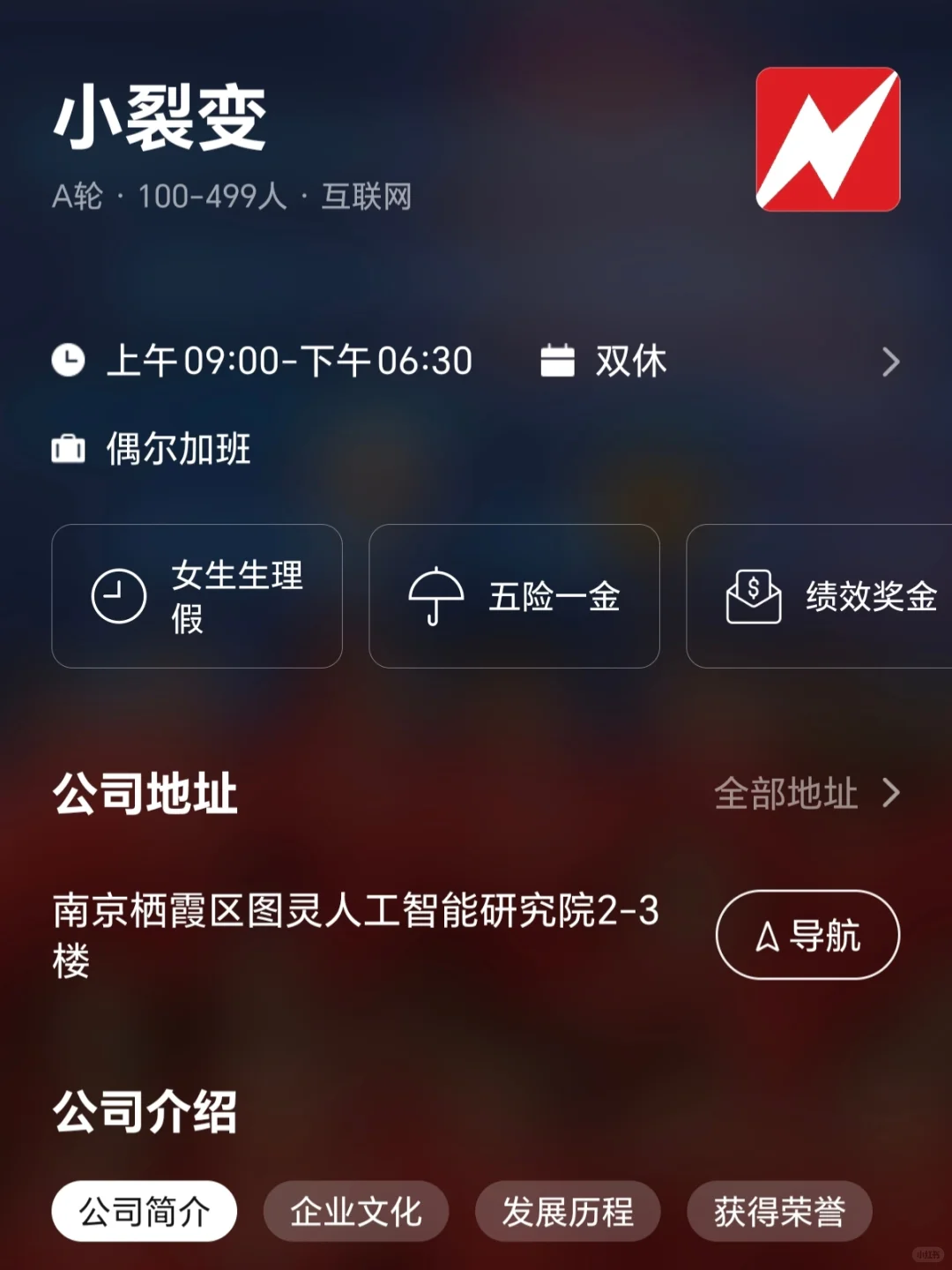Open the 绩效奖金 benefit card
952x1270 pixels.
point(820,596)
